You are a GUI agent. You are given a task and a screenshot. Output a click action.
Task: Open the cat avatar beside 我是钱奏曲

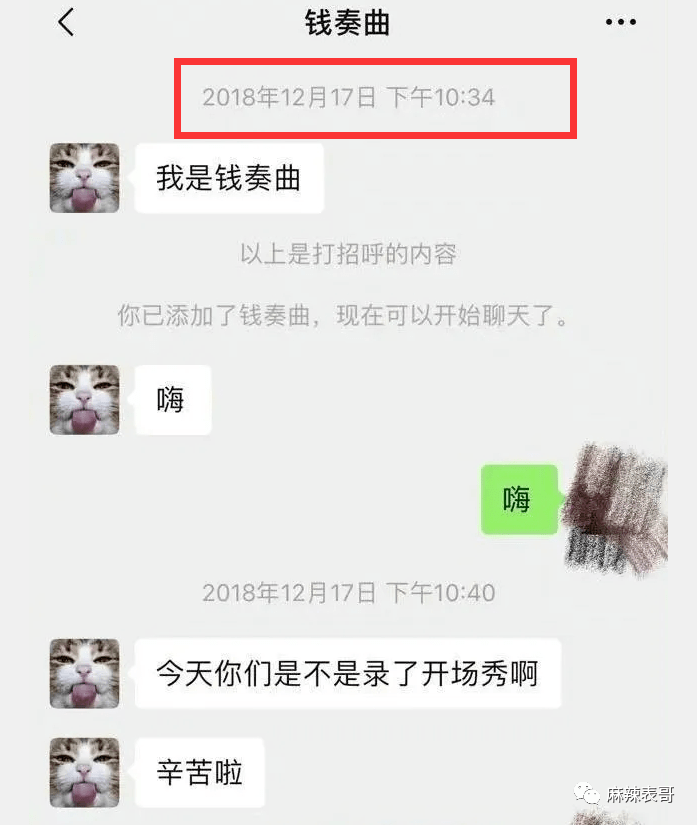point(85,178)
